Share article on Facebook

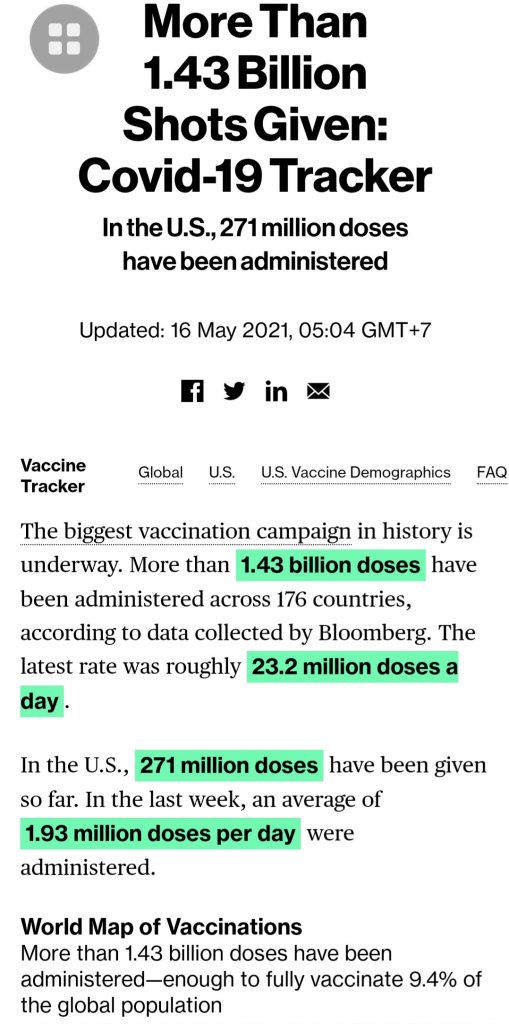tap(191, 391)
